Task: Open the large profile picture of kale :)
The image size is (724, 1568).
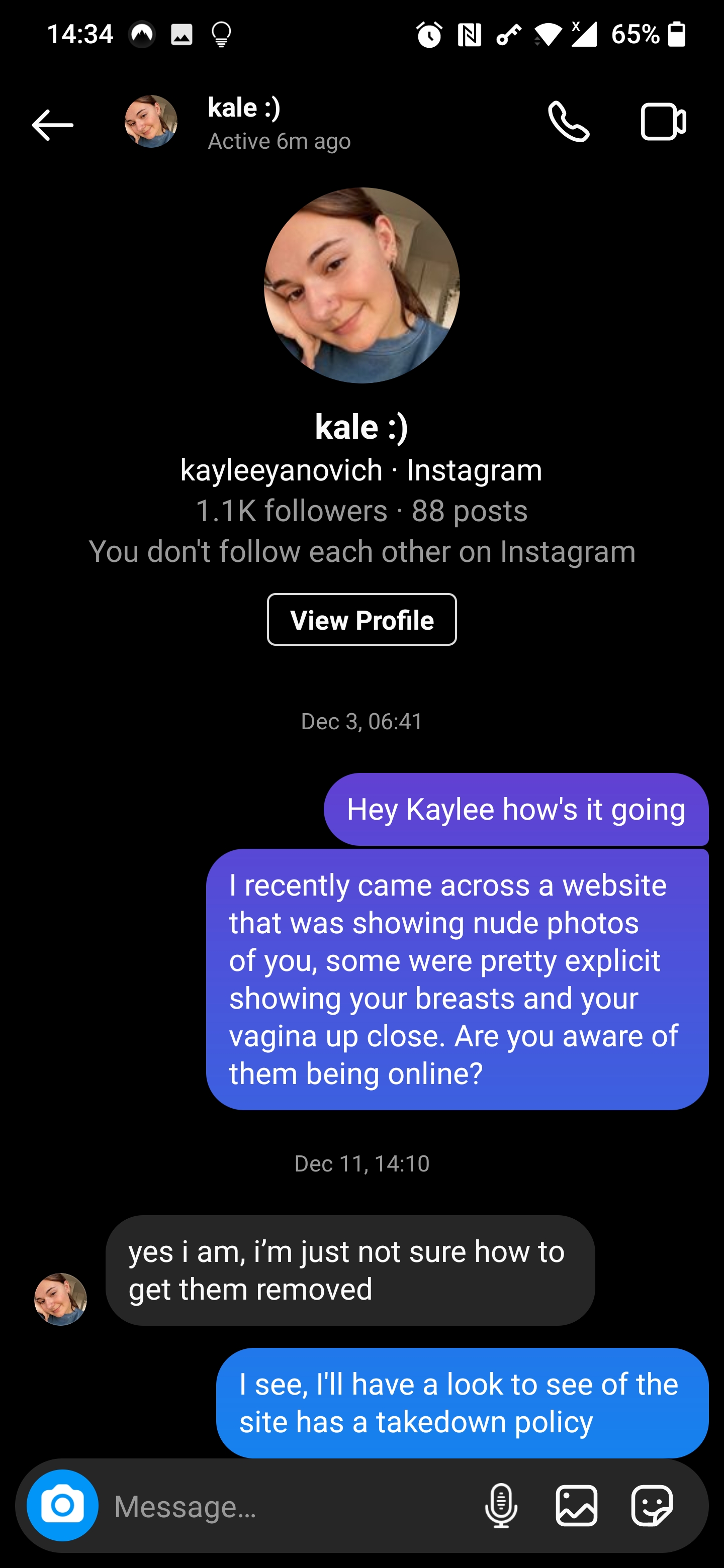Action: point(361,285)
